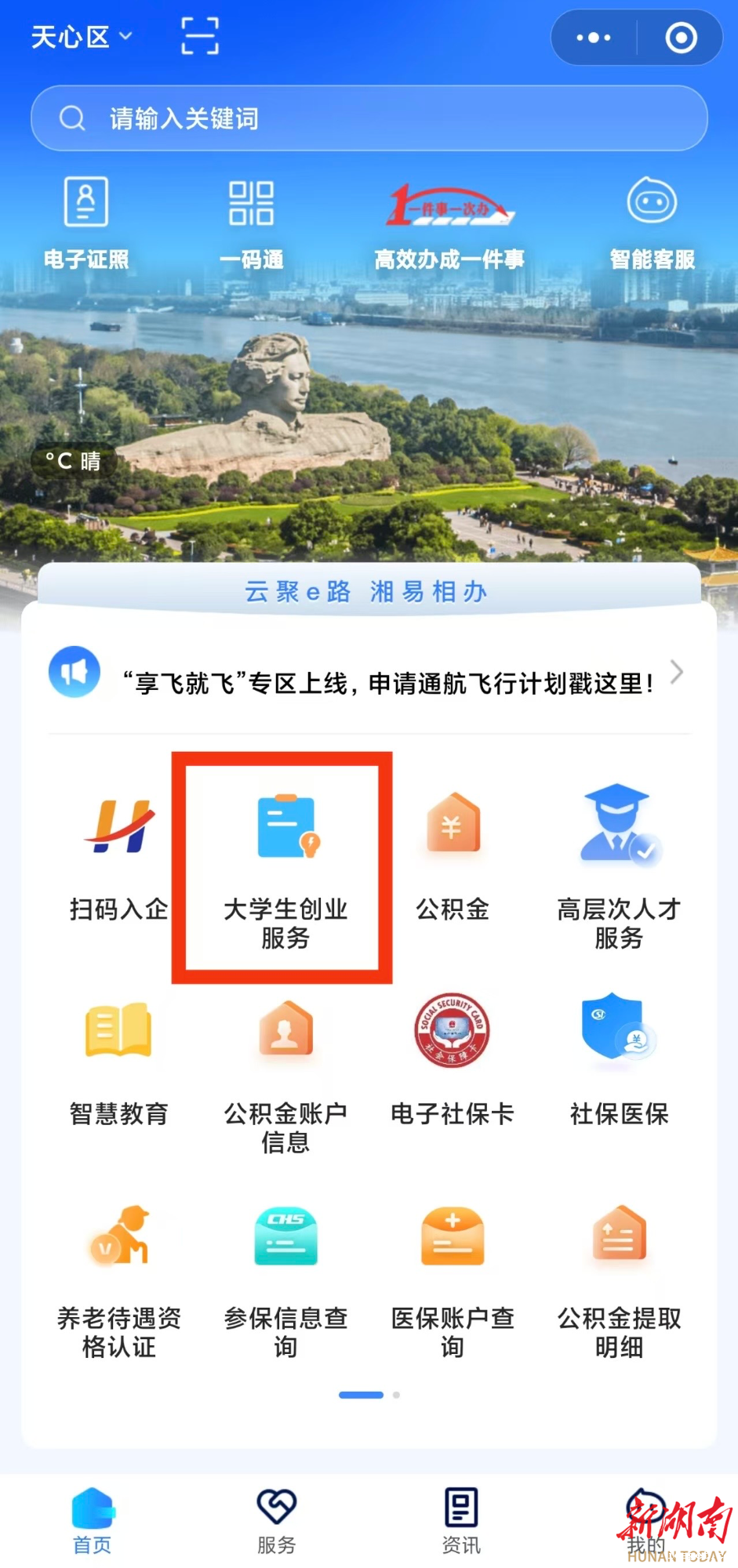This screenshot has height=1568, width=738.
Task: Open 电子社保卡
Action: click(453, 1062)
